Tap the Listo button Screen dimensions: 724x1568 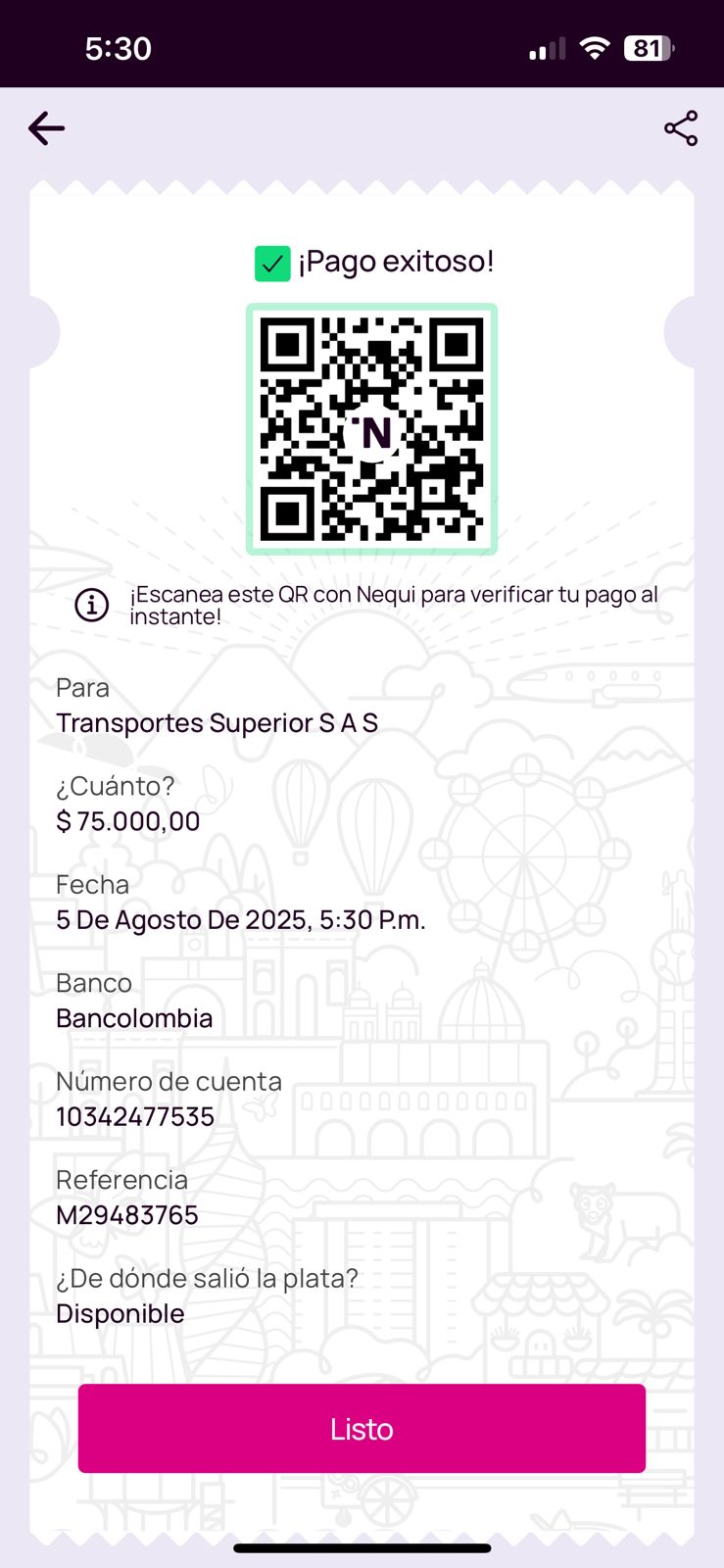click(x=362, y=1428)
